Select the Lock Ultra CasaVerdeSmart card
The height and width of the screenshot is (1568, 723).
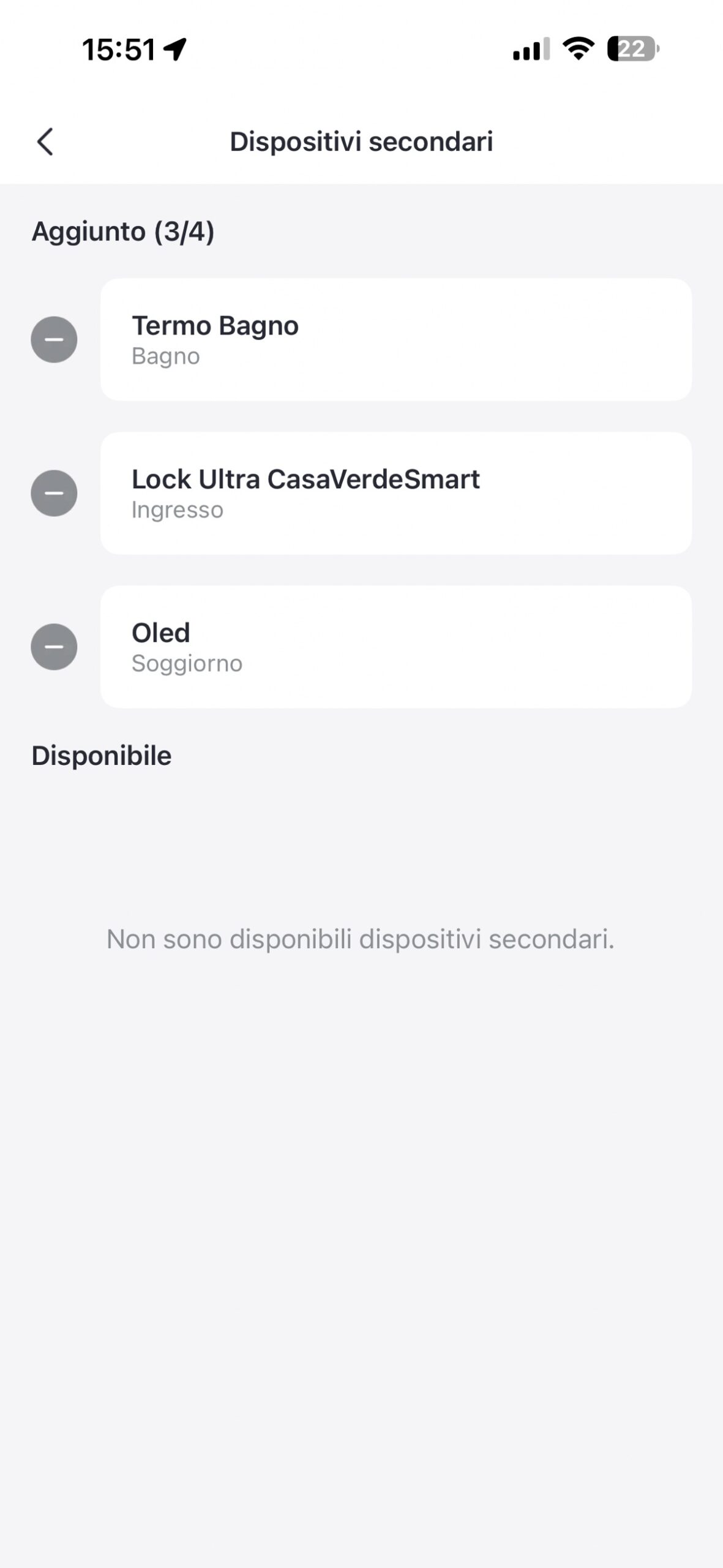pos(395,493)
